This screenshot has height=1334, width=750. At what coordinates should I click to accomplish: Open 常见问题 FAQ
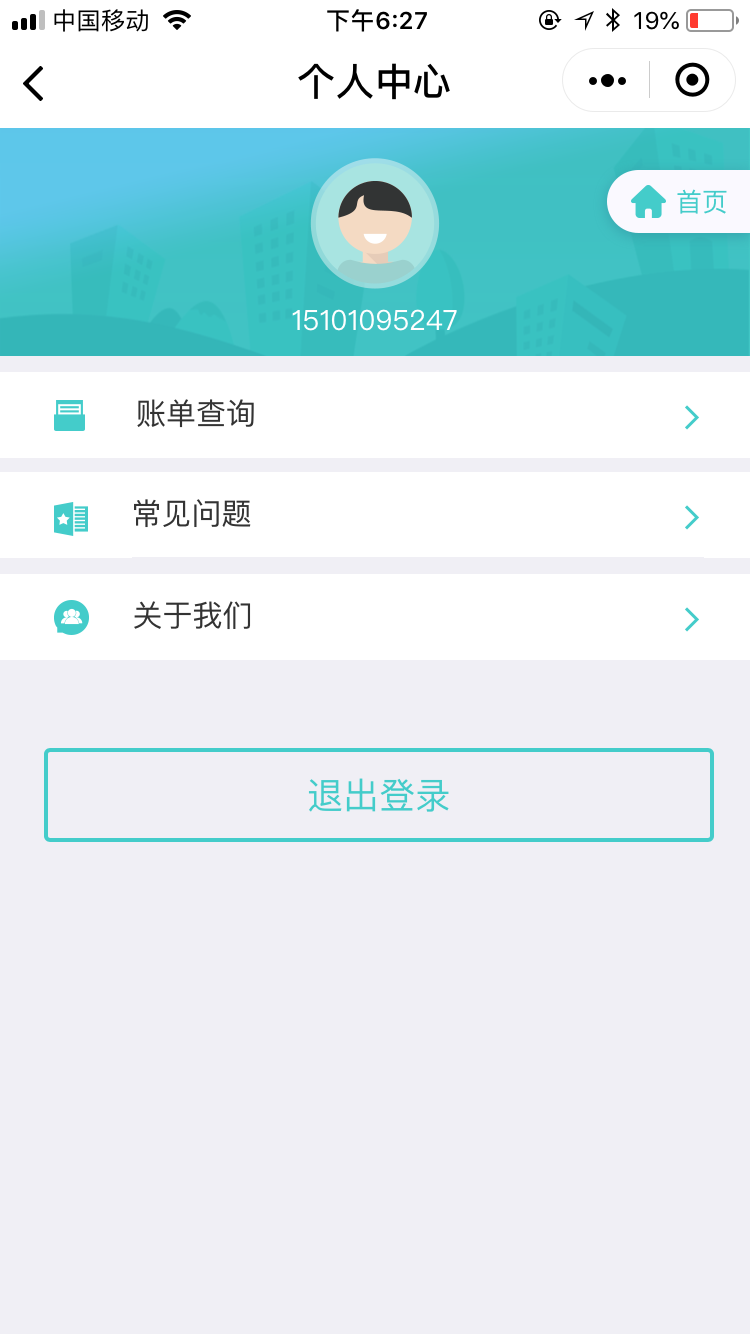375,516
